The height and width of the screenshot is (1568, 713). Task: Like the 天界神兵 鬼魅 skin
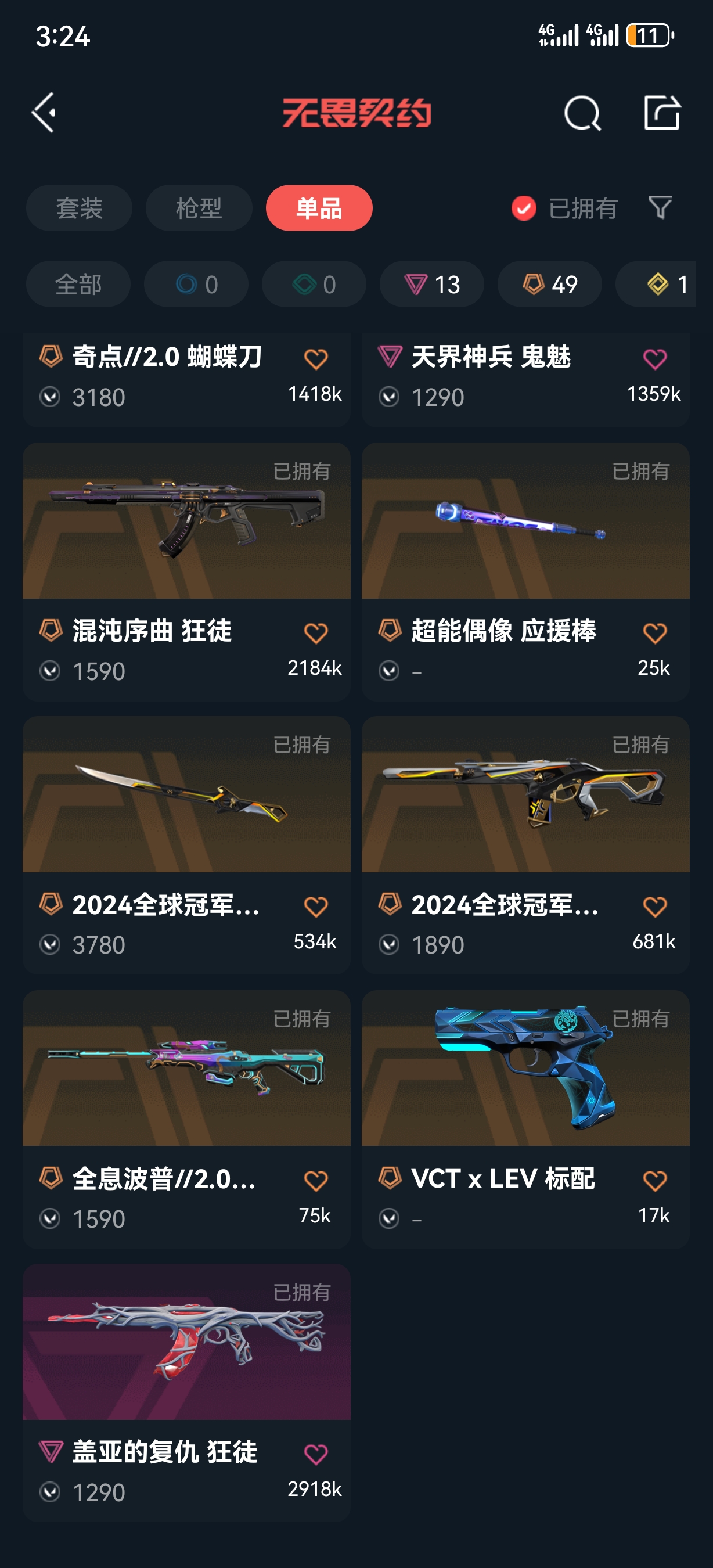click(654, 359)
